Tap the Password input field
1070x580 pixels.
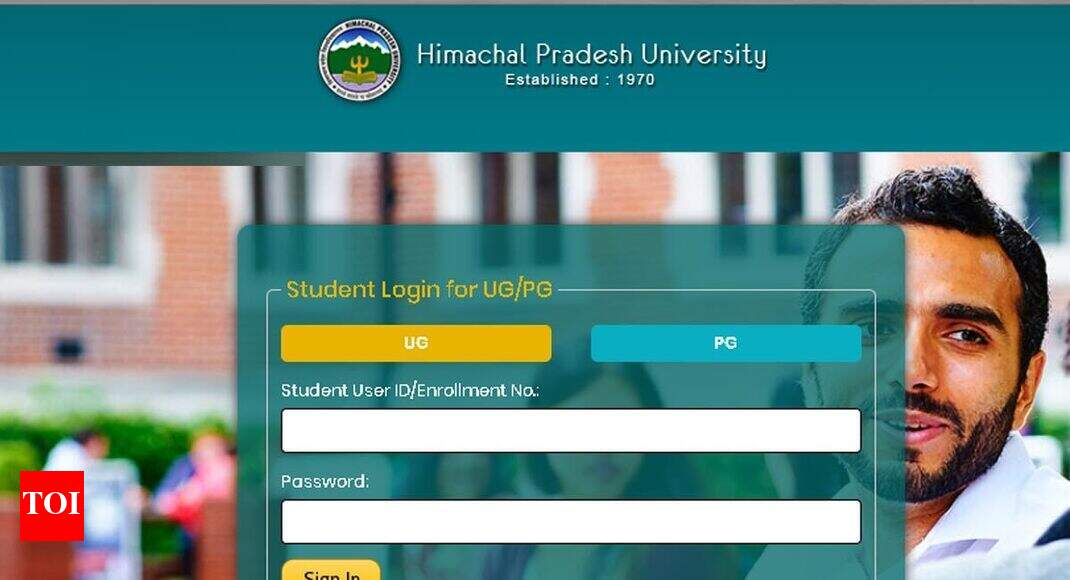tap(570, 521)
